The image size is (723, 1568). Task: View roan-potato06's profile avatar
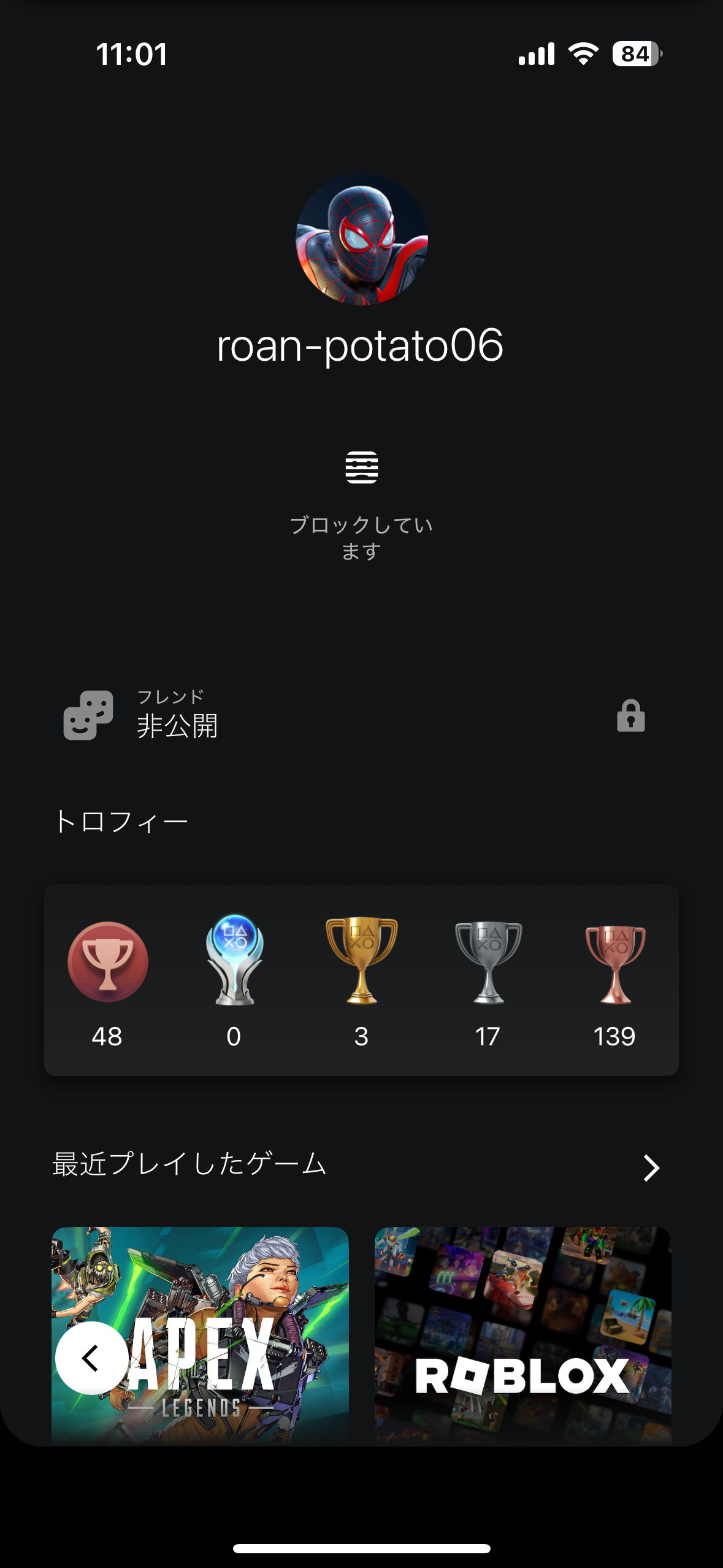pos(362,240)
